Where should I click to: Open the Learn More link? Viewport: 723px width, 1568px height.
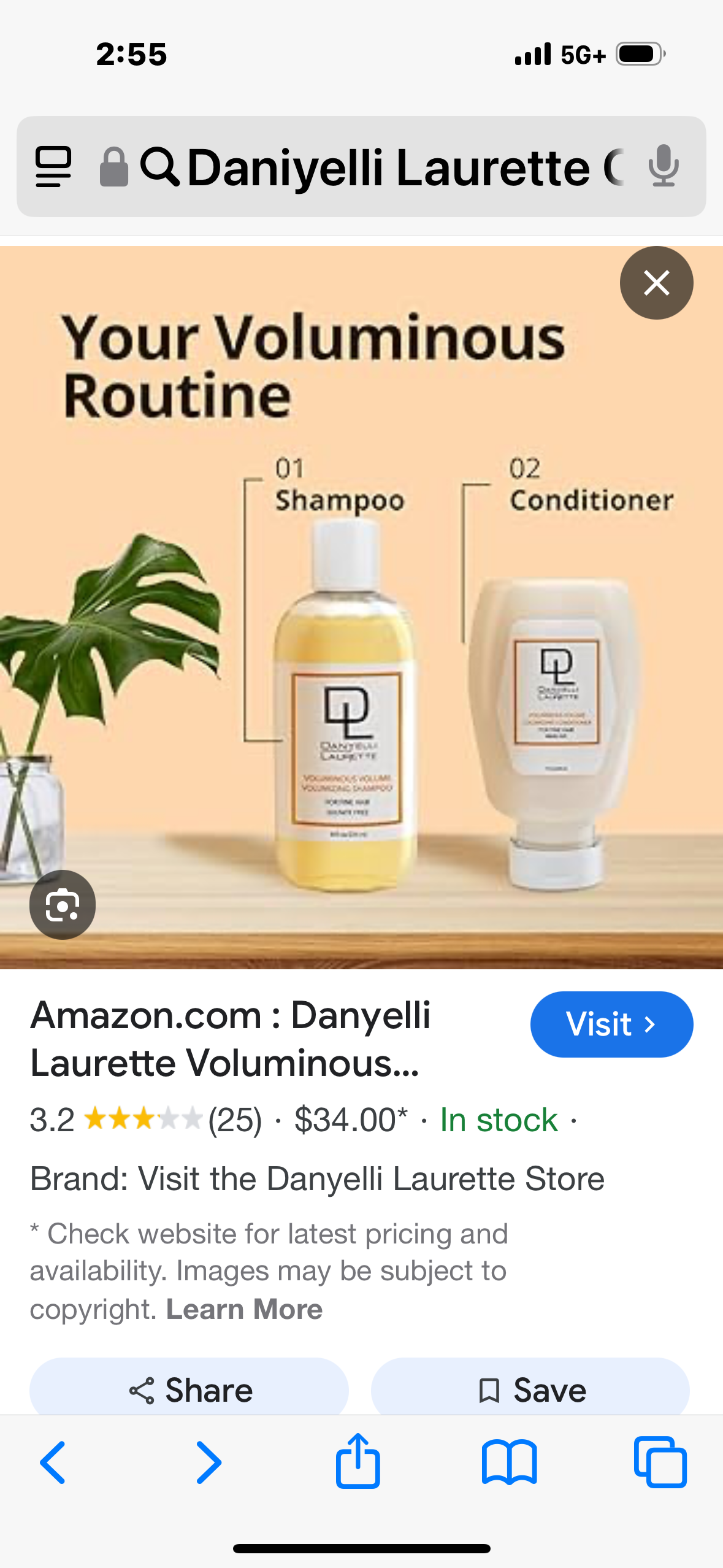tap(244, 1309)
